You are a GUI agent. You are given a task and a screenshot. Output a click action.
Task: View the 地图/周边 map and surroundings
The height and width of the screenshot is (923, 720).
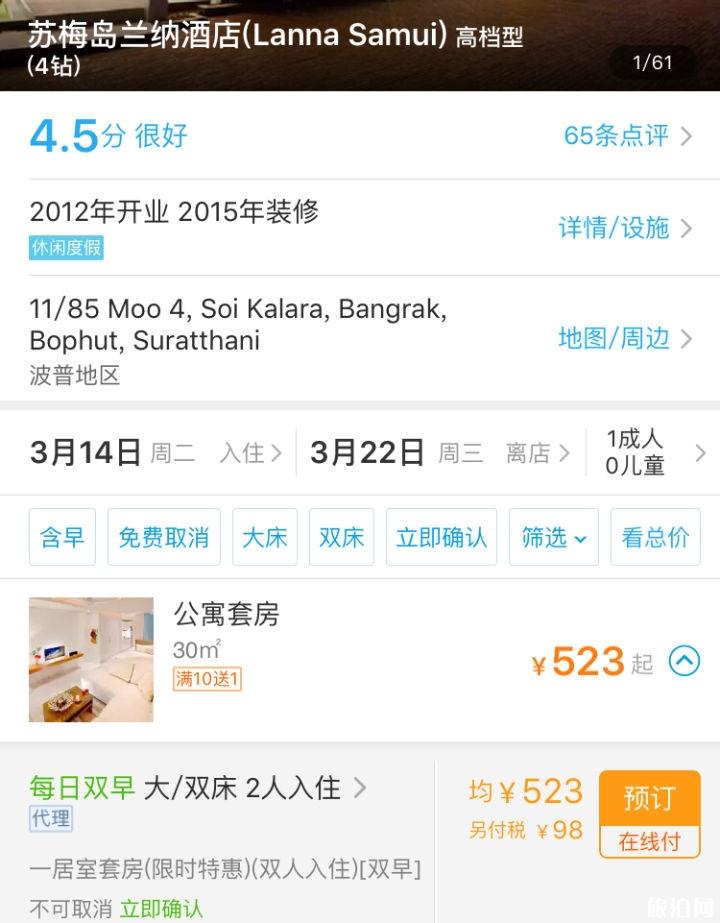tap(613, 339)
